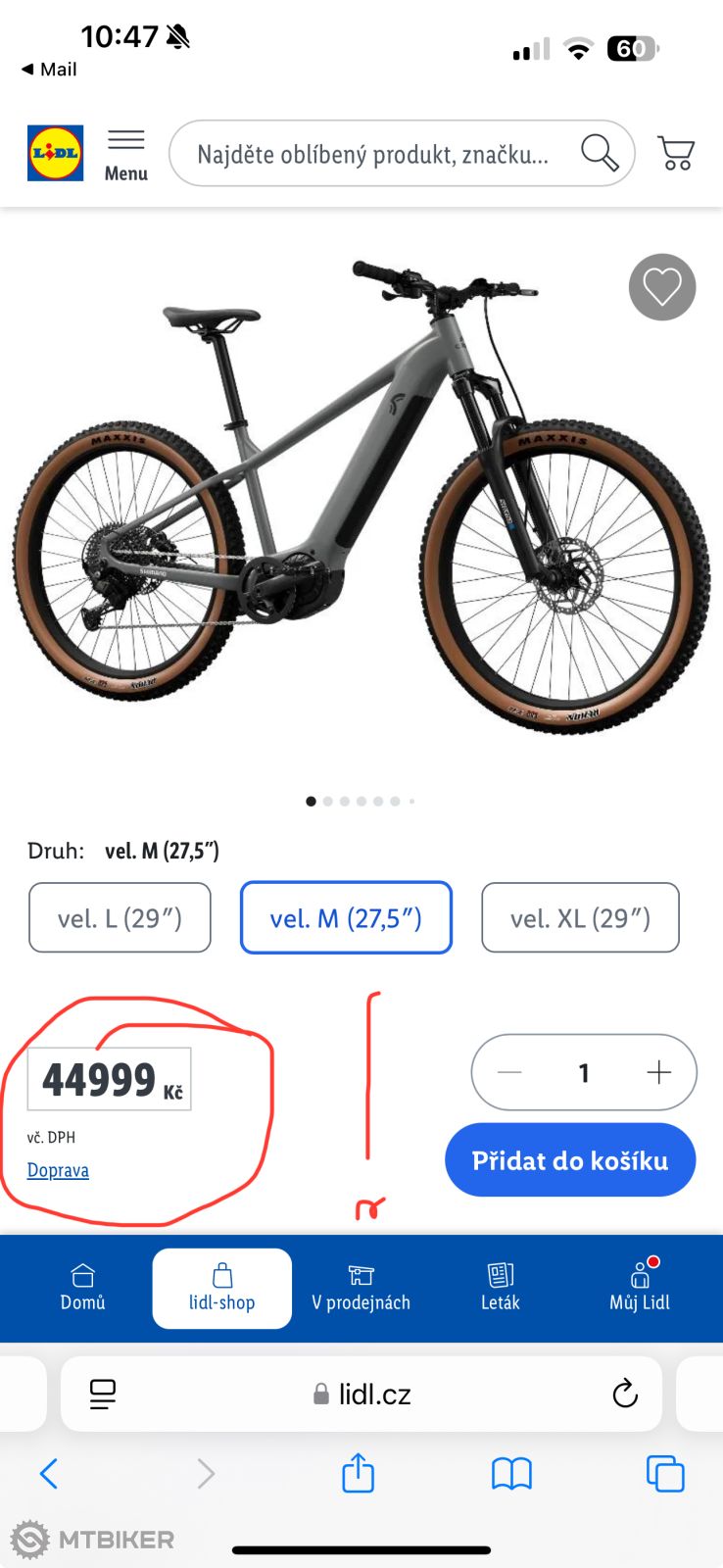The width and height of the screenshot is (723, 1568).
Task: Increase quantity with the plus button
Action: (659, 1073)
